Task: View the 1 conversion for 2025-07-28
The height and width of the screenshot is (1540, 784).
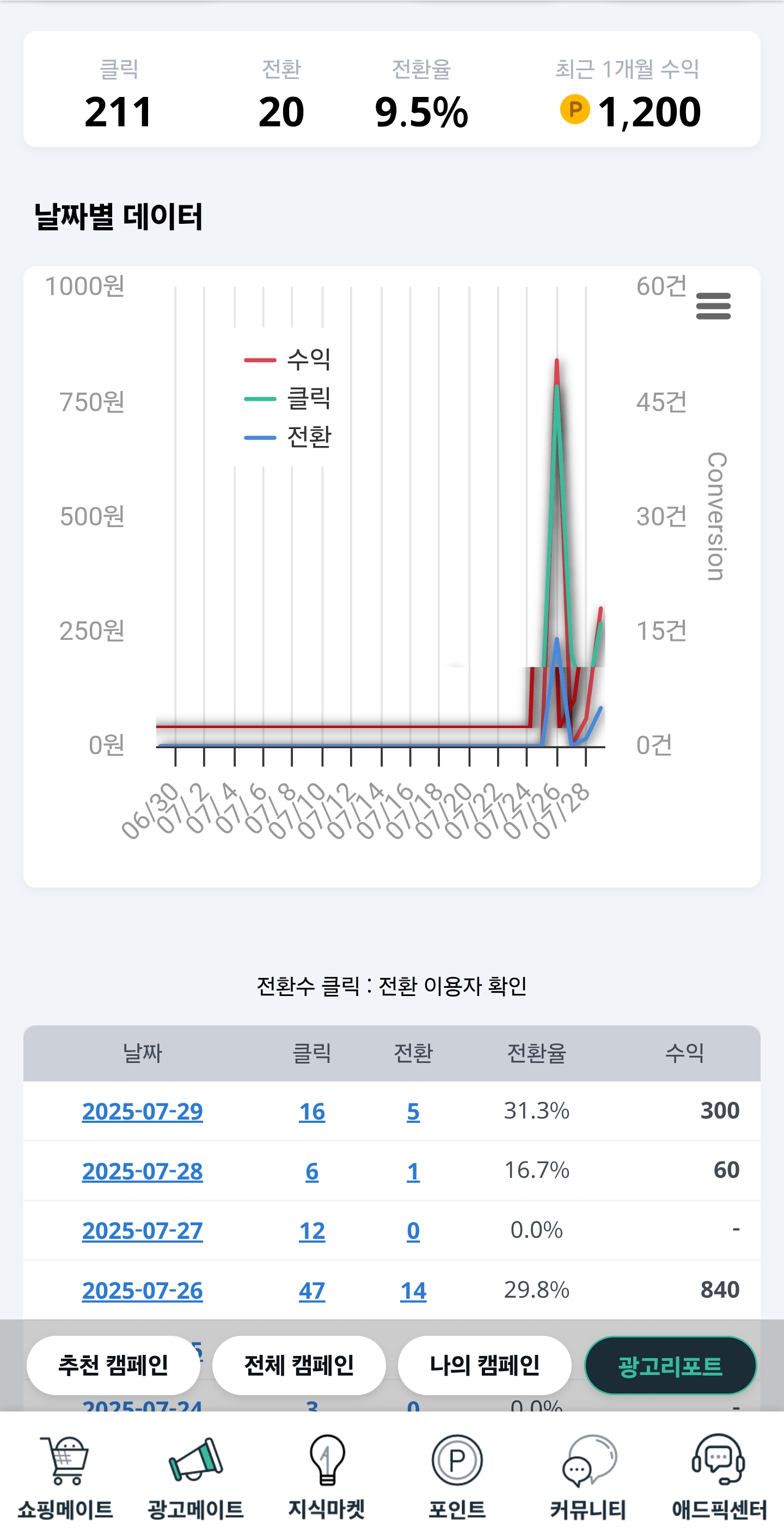Action: click(413, 1171)
